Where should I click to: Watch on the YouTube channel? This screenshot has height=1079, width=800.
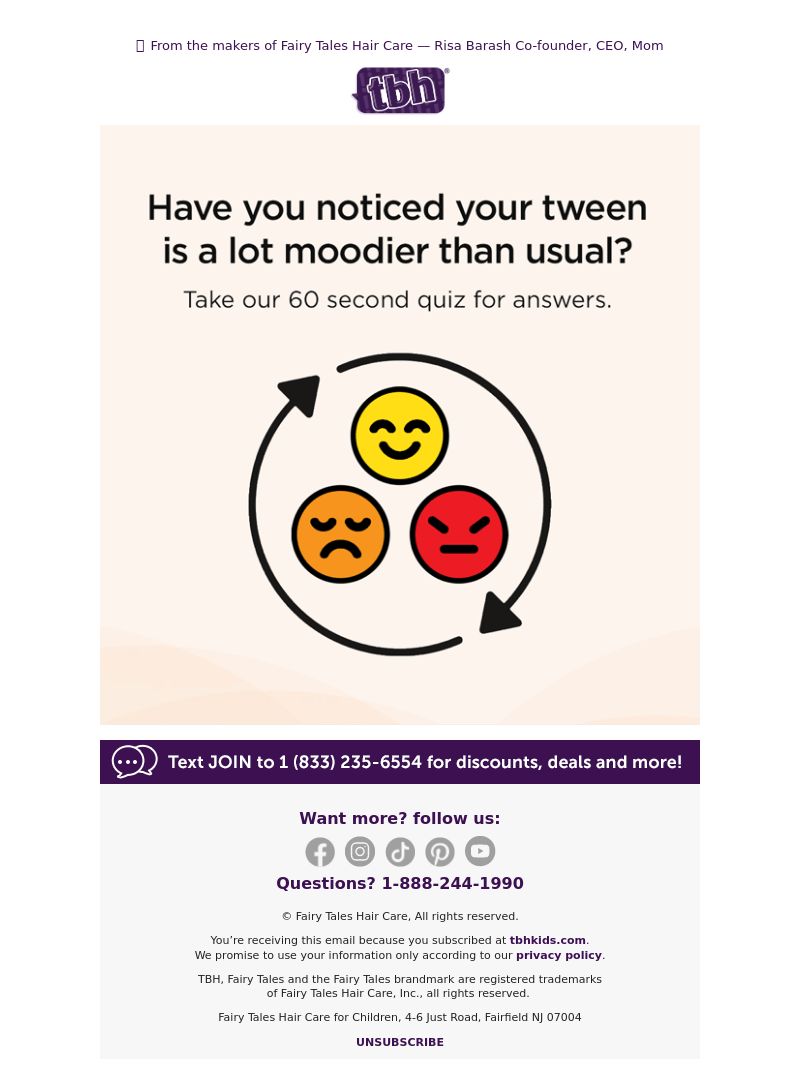click(x=480, y=851)
